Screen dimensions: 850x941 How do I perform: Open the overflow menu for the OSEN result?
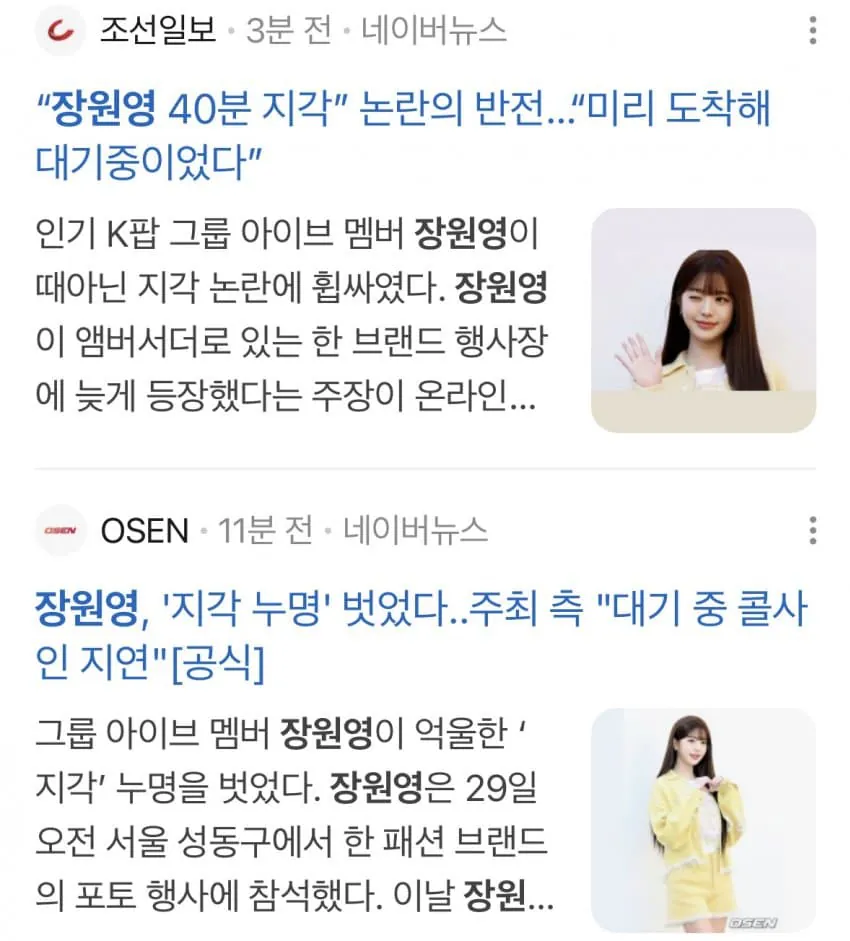click(813, 530)
